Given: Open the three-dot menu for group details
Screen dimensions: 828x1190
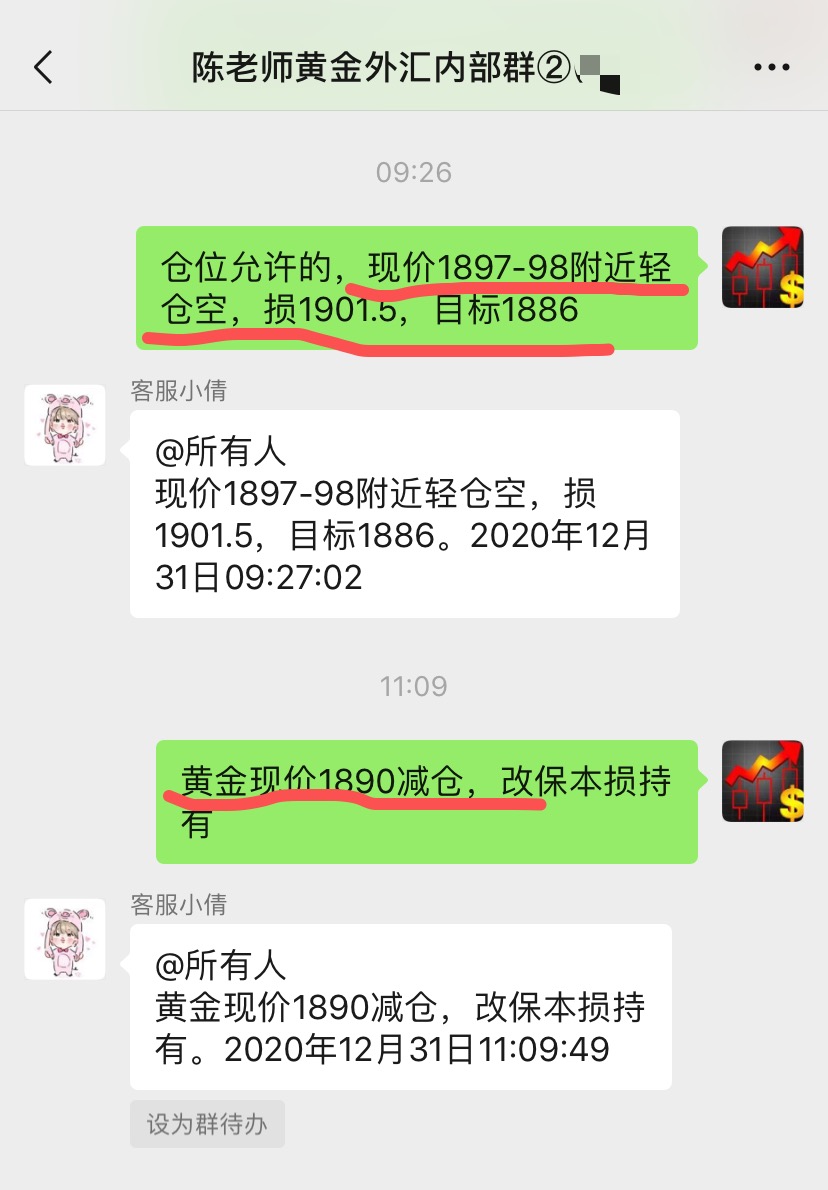Looking at the screenshot, I should coord(771,65).
